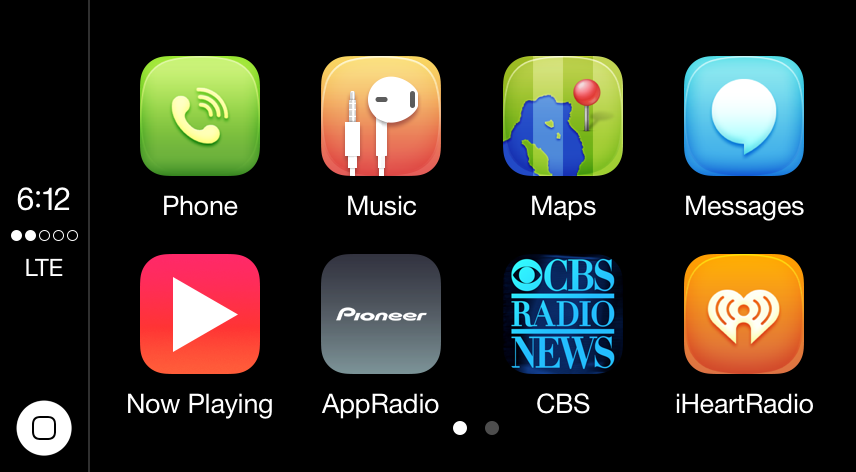Image resolution: width=856 pixels, height=472 pixels.
Task: Open Maps
Action: click(x=563, y=116)
